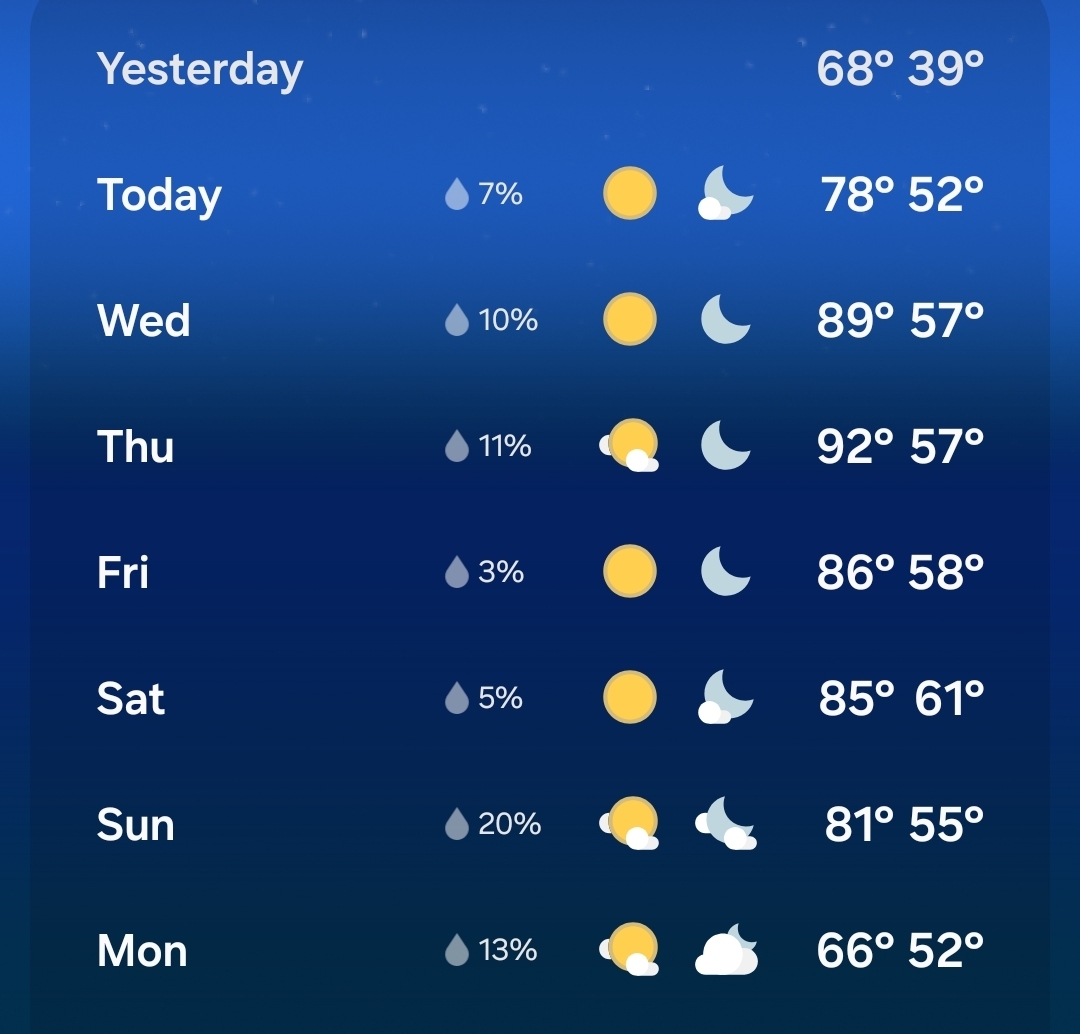Tap the Mon forecast row
This screenshot has width=1080, height=1034.
[x=540, y=950]
